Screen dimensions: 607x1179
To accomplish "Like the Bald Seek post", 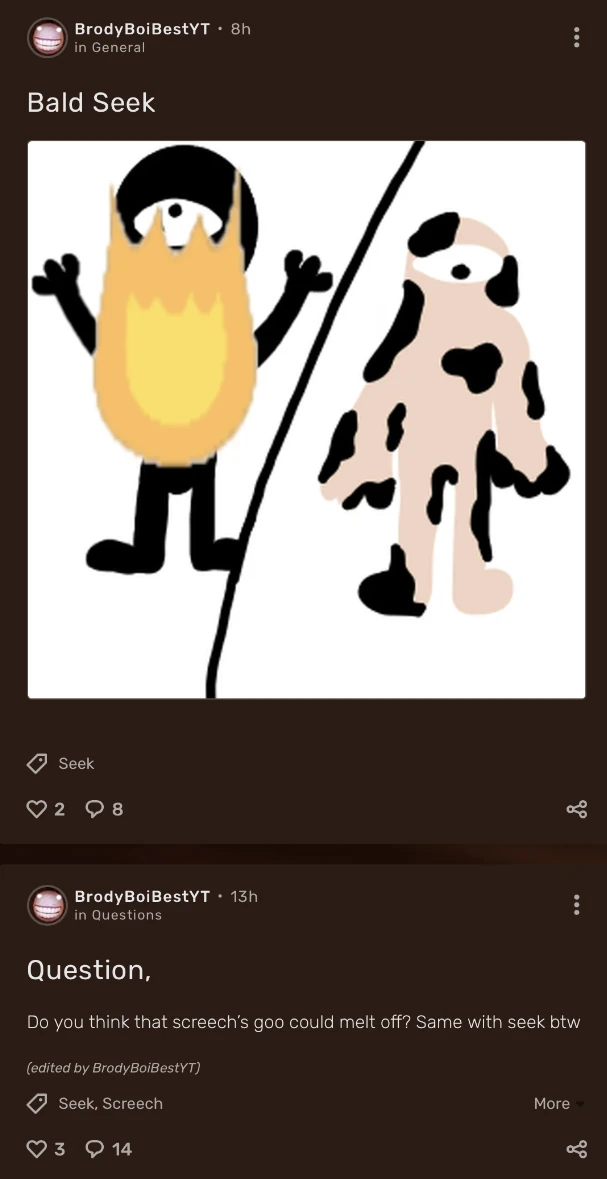I will (36, 809).
